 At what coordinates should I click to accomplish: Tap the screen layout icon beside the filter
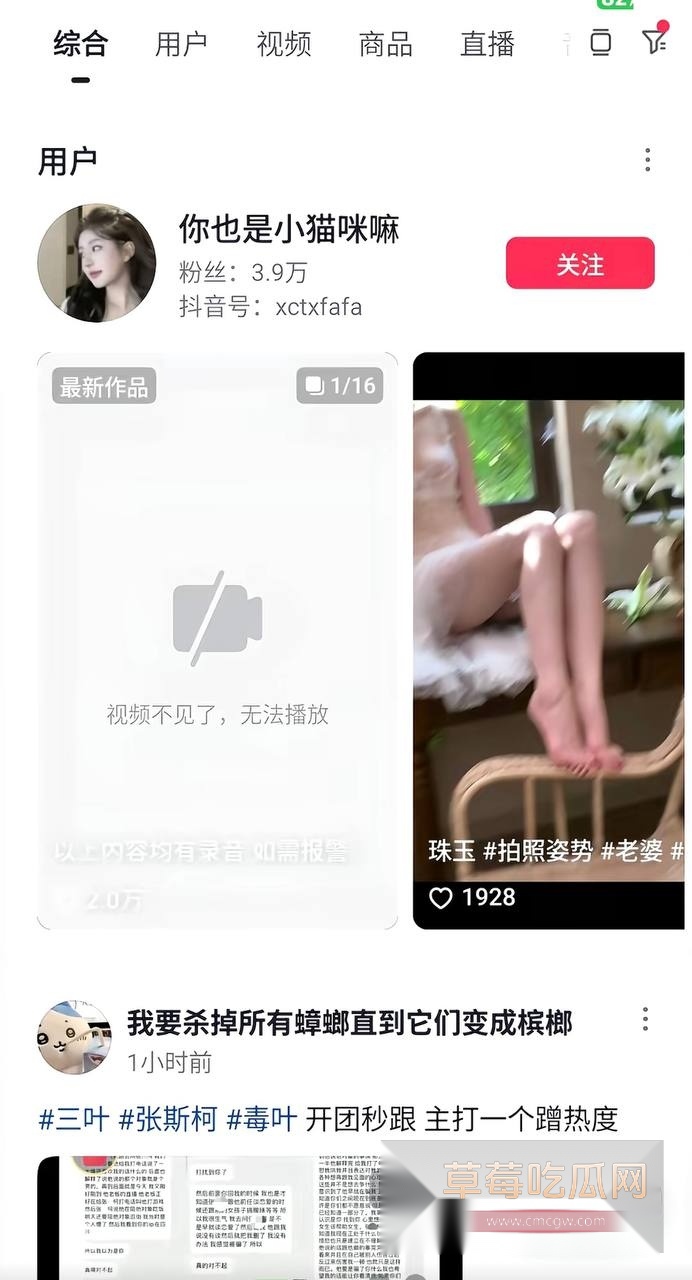(600, 42)
